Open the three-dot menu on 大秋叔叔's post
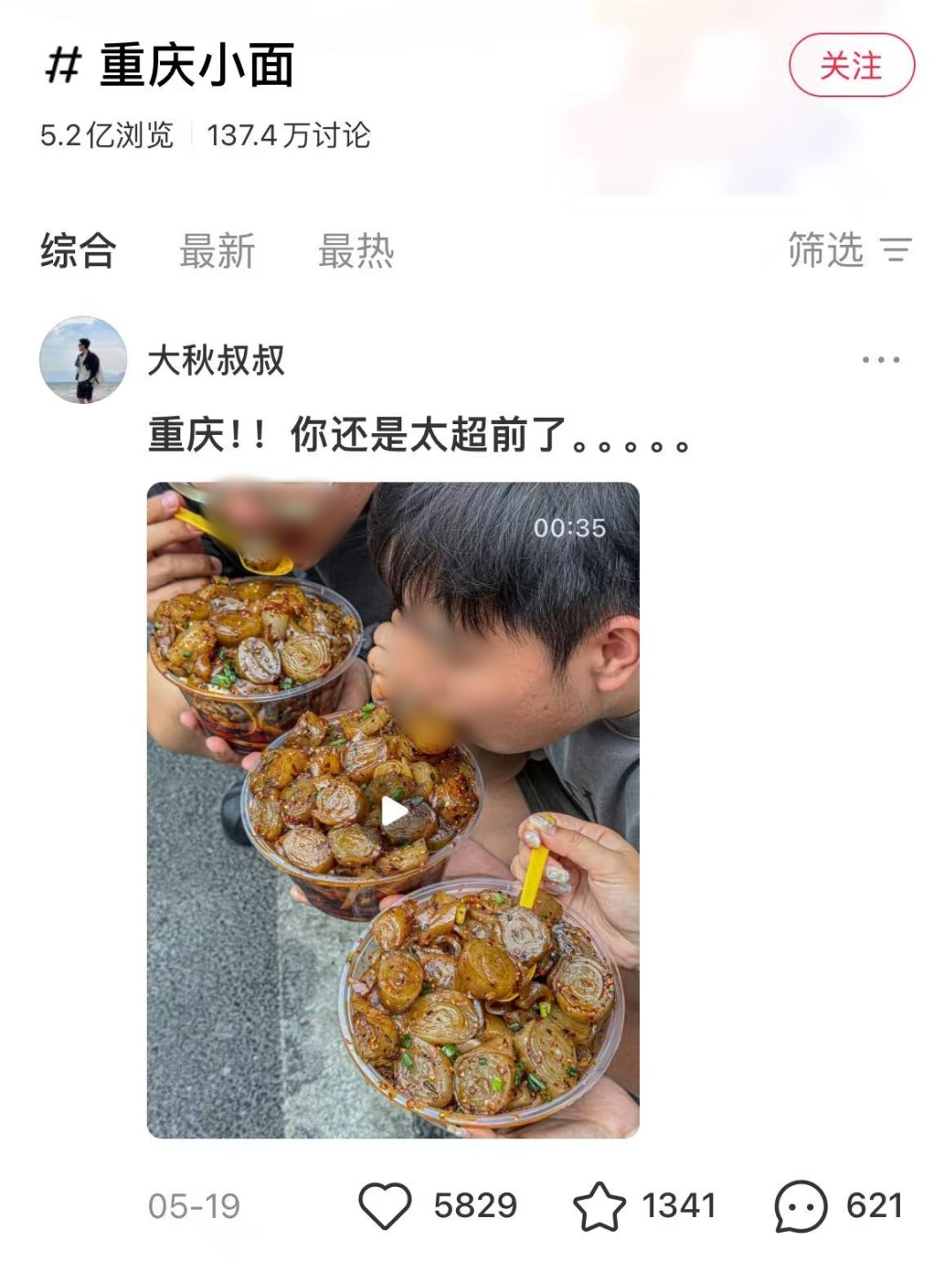952x1270 pixels. pos(880,360)
